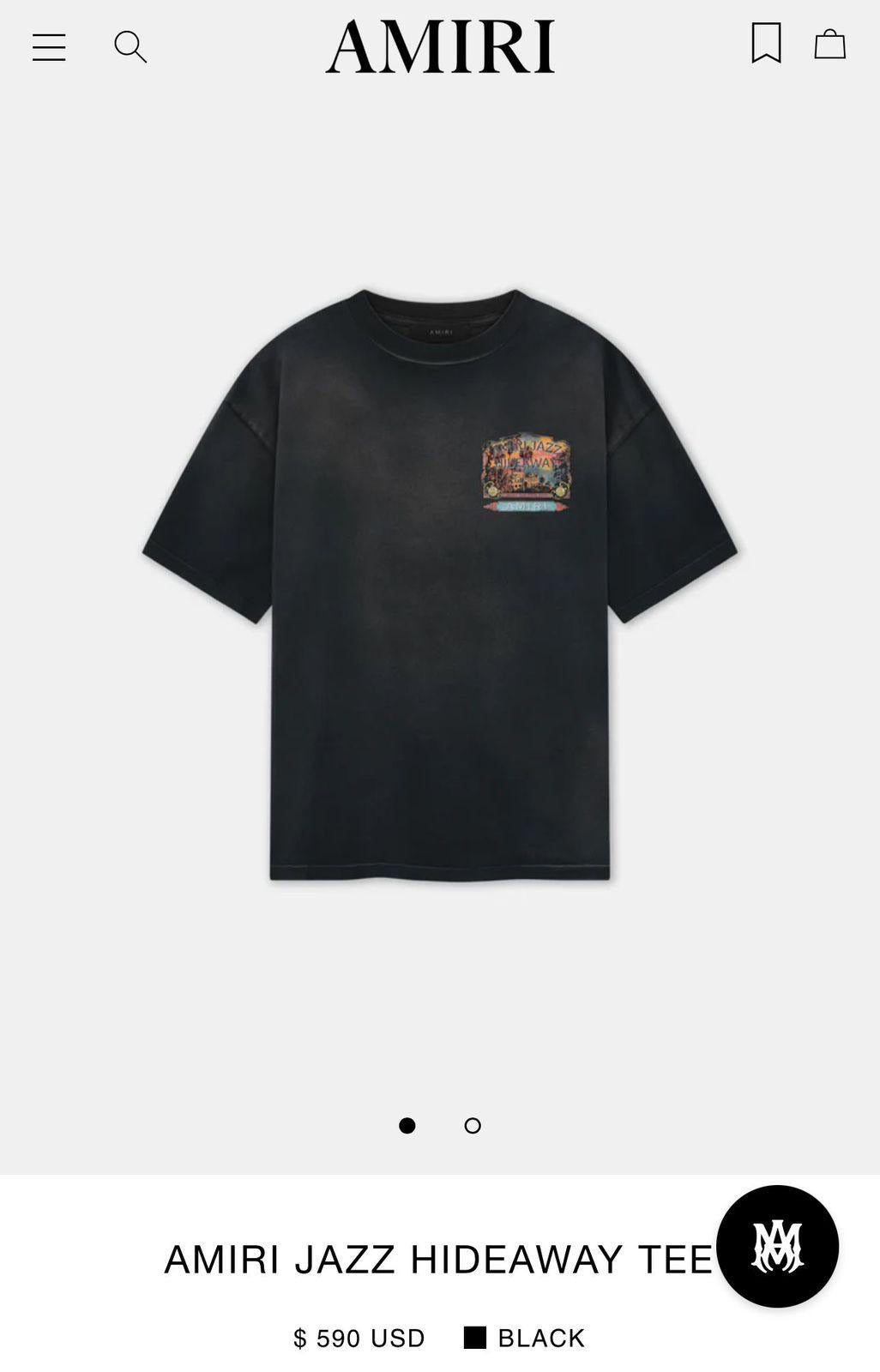Select the second image indicator dot
Viewport: 880px width, 1372px height.
(473, 1125)
